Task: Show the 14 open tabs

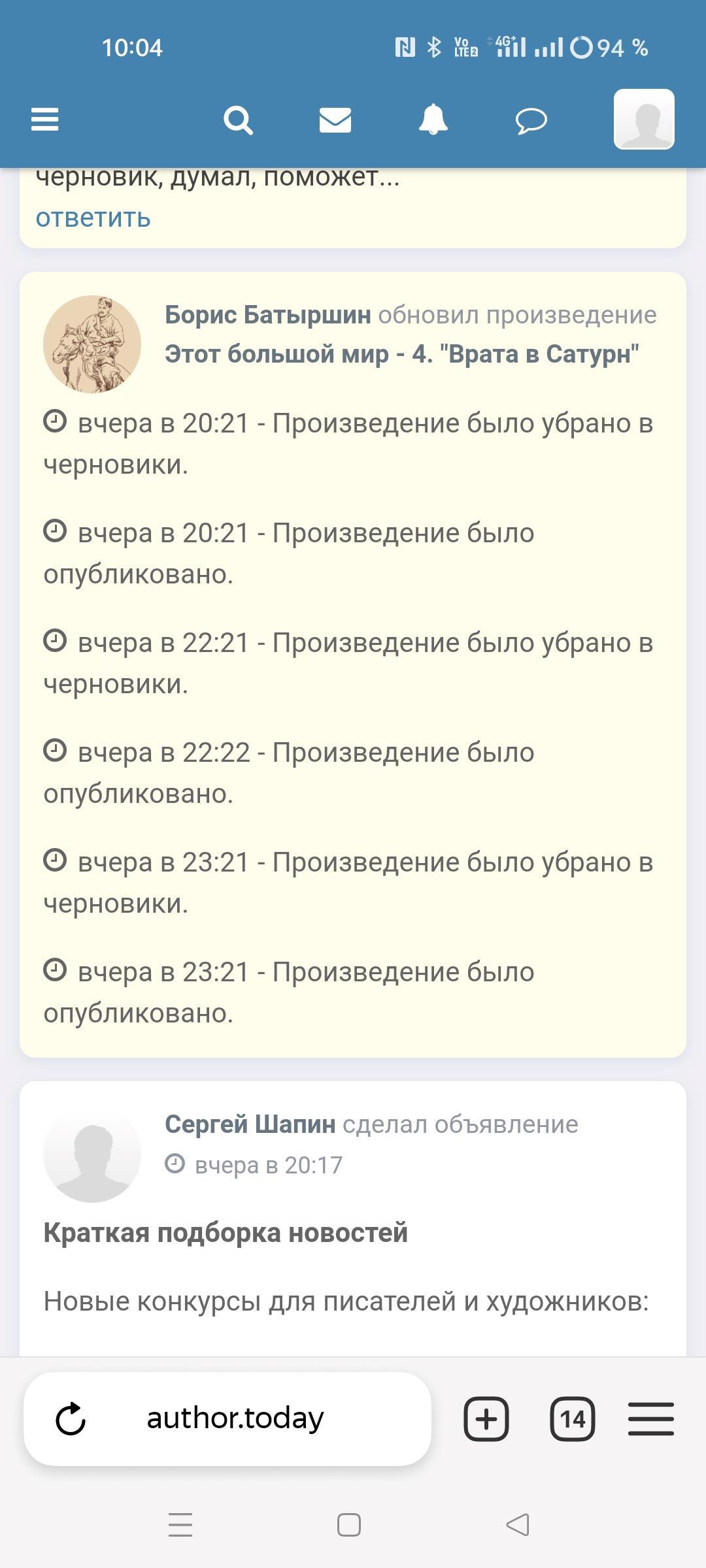Action: [x=573, y=1419]
